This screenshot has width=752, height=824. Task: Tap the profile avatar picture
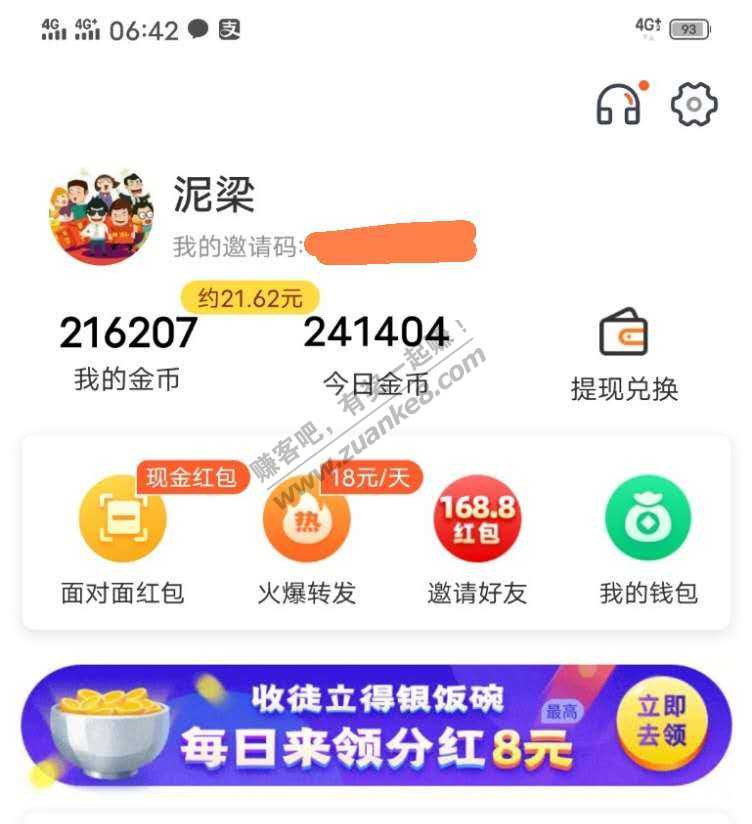coord(99,217)
